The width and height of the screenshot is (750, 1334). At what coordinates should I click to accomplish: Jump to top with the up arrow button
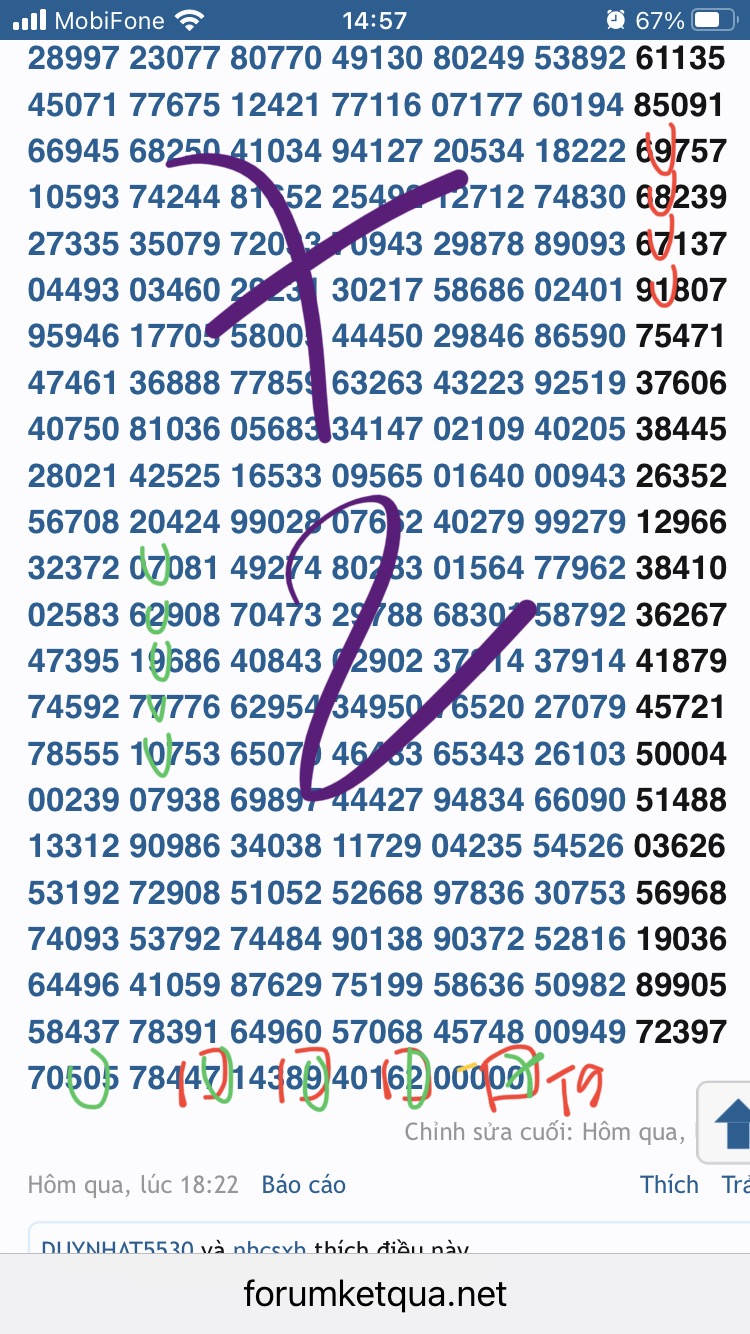pyautogui.click(x=731, y=1122)
